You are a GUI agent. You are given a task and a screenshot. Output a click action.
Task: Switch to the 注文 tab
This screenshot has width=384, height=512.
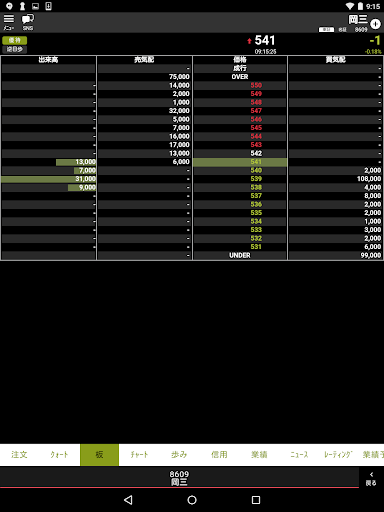tap(19, 455)
